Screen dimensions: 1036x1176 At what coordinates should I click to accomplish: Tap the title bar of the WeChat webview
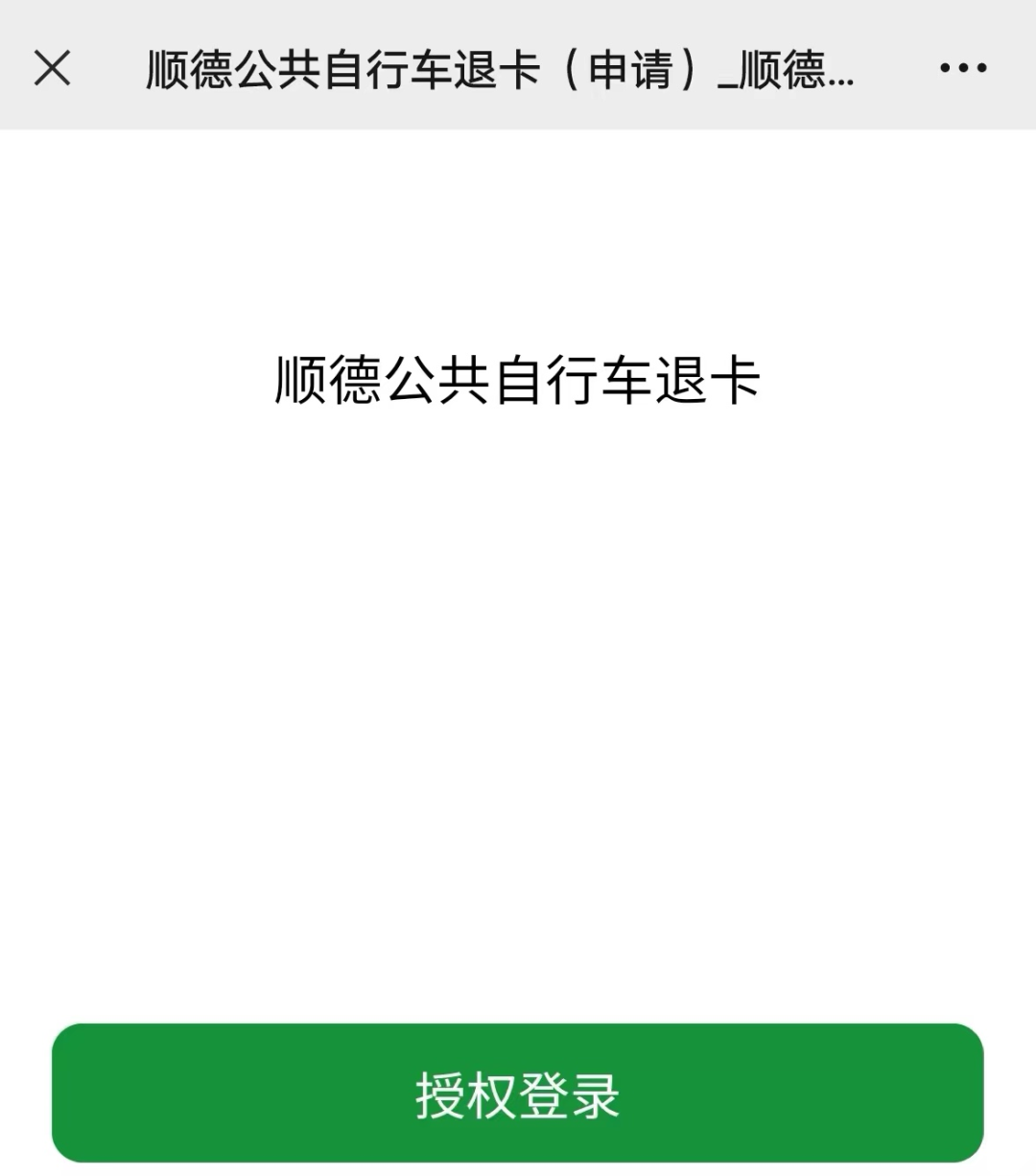point(499,67)
